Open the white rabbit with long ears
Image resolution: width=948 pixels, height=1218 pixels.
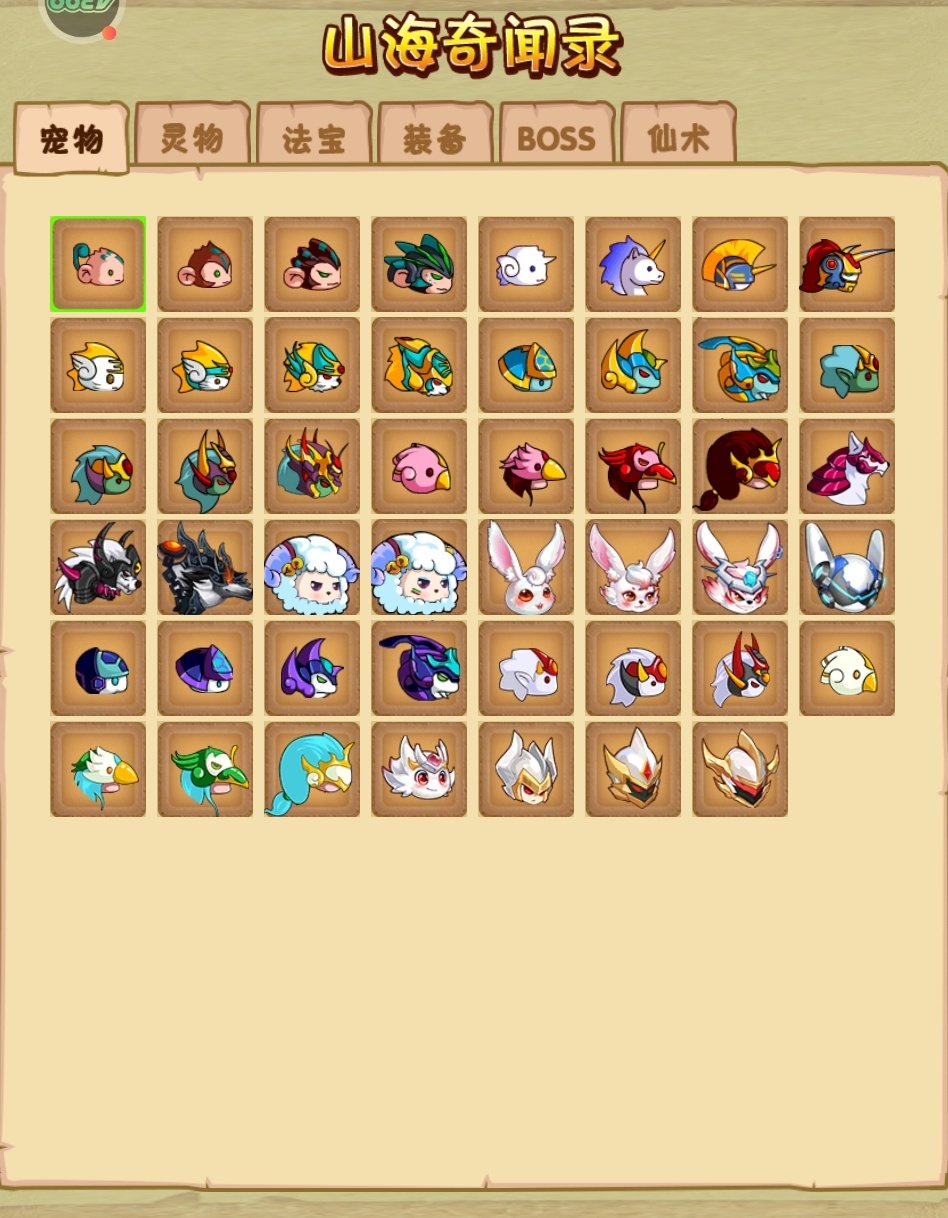(x=526, y=567)
